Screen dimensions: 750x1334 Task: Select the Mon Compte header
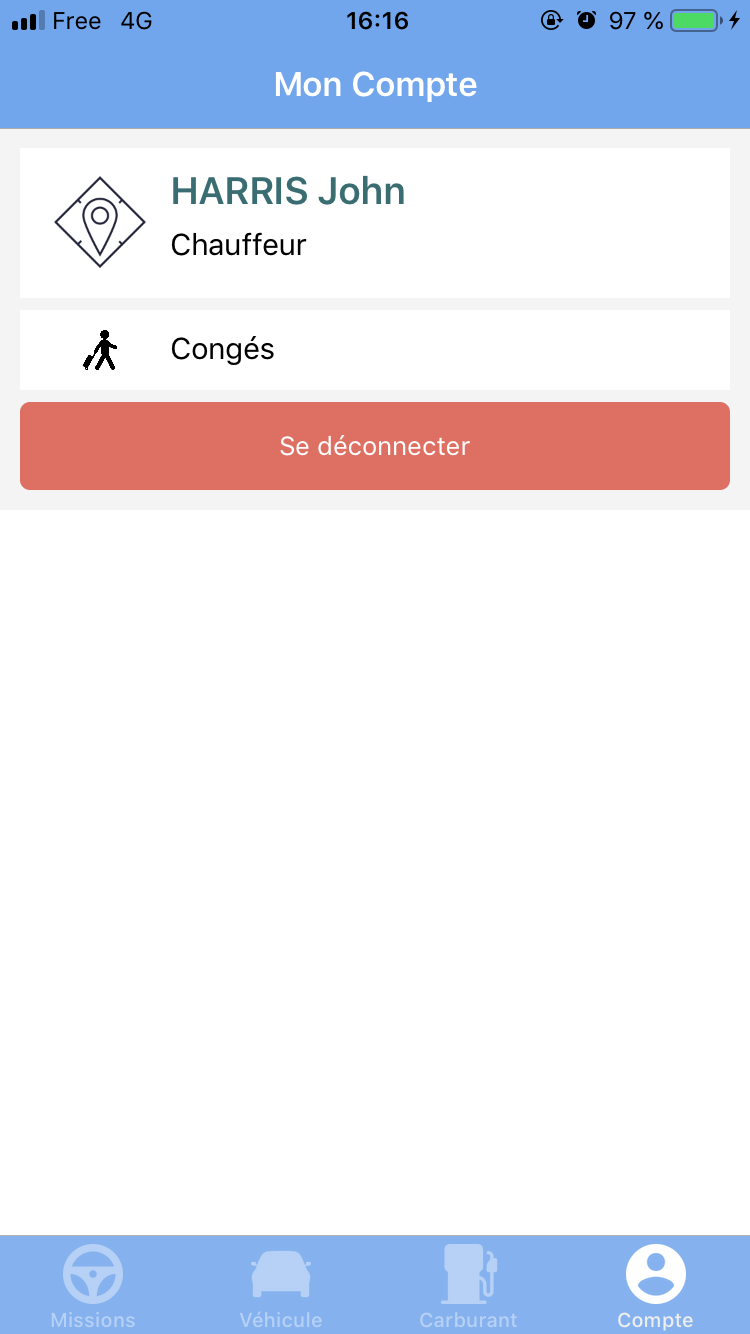click(x=375, y=84)
